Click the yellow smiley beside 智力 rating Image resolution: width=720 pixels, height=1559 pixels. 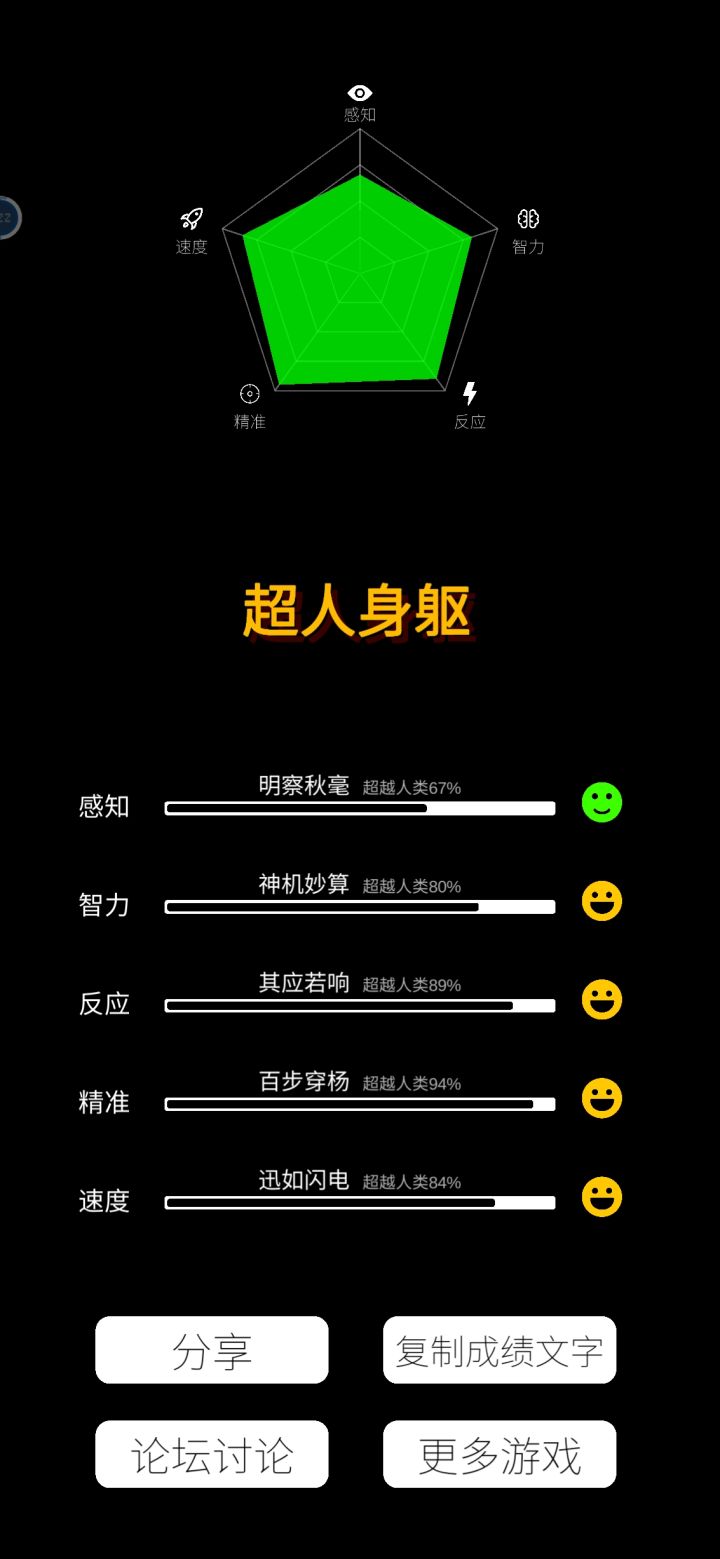601,901
